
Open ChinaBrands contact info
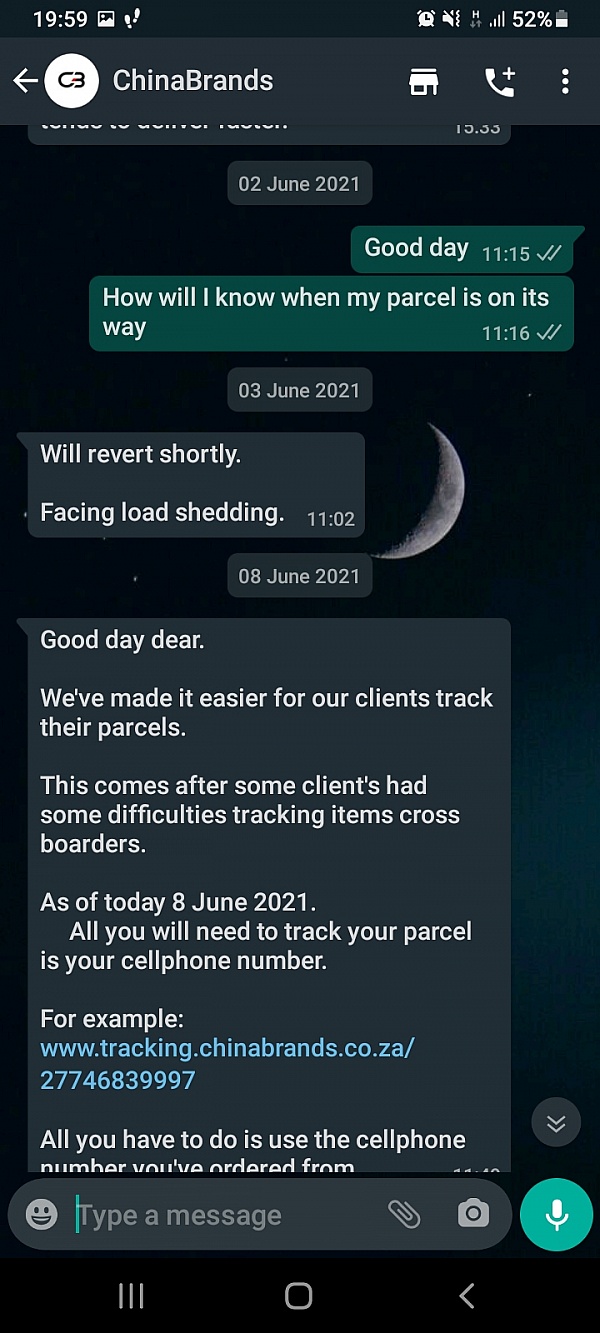[x=192, y=81]
